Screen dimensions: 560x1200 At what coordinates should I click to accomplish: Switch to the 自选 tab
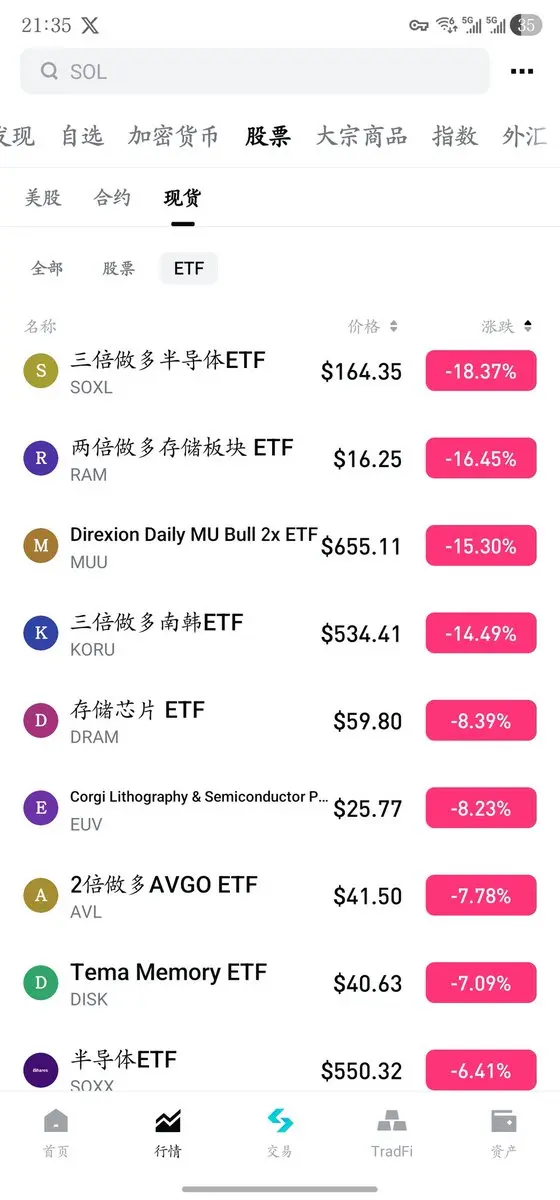pyautogui.click(x=82, y=137)
